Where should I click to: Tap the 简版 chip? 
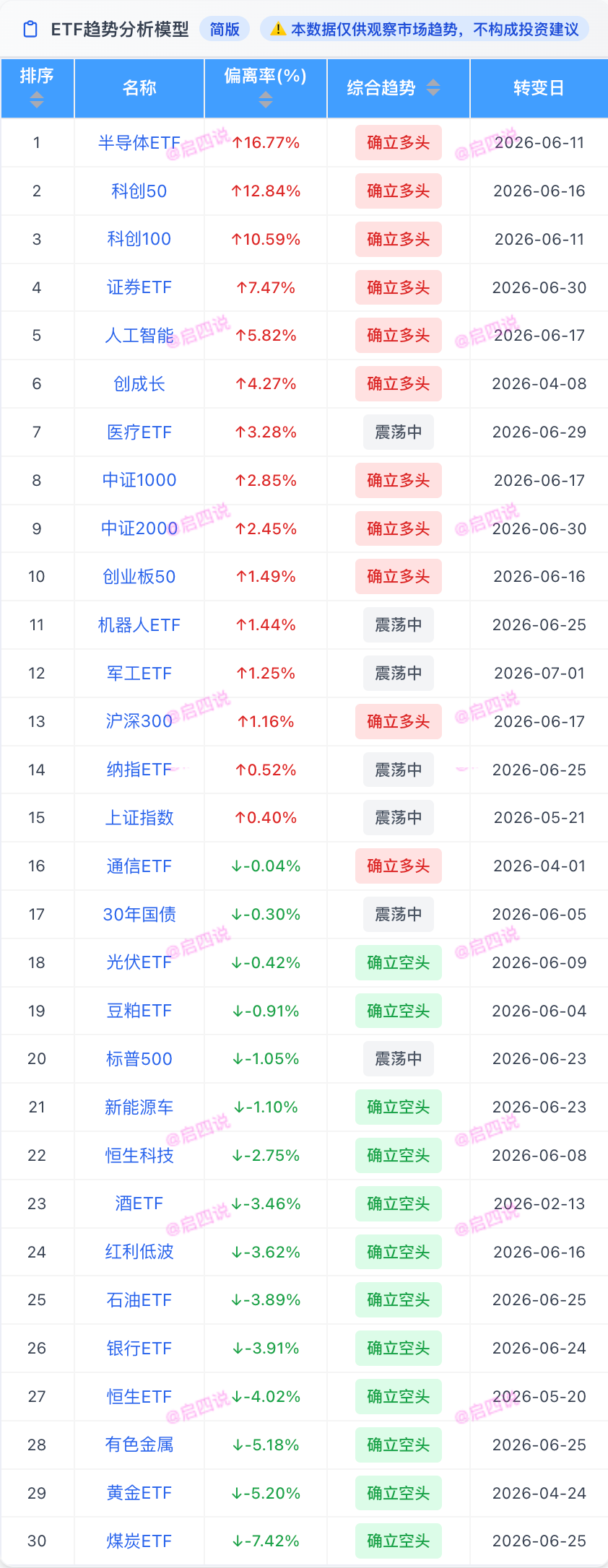coord(225,29)
